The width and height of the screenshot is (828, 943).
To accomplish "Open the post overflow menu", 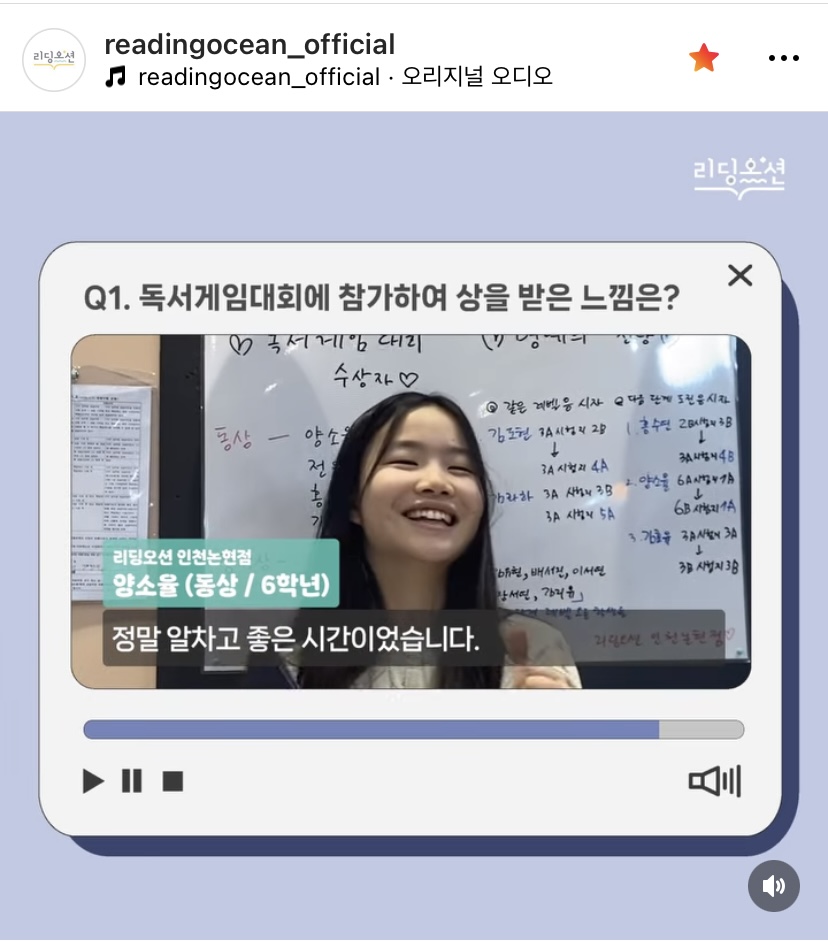I will pyautogui.click(x=784, y=59).
